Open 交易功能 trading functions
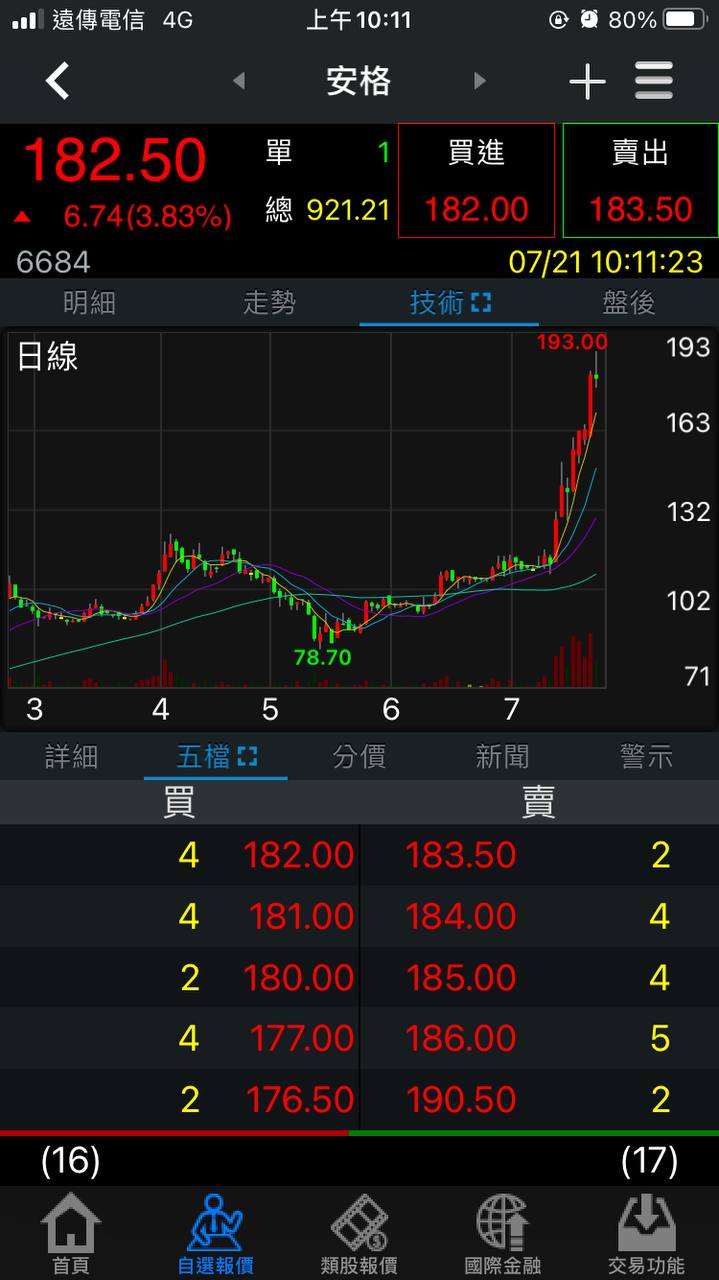 (x=646, y=1234)
